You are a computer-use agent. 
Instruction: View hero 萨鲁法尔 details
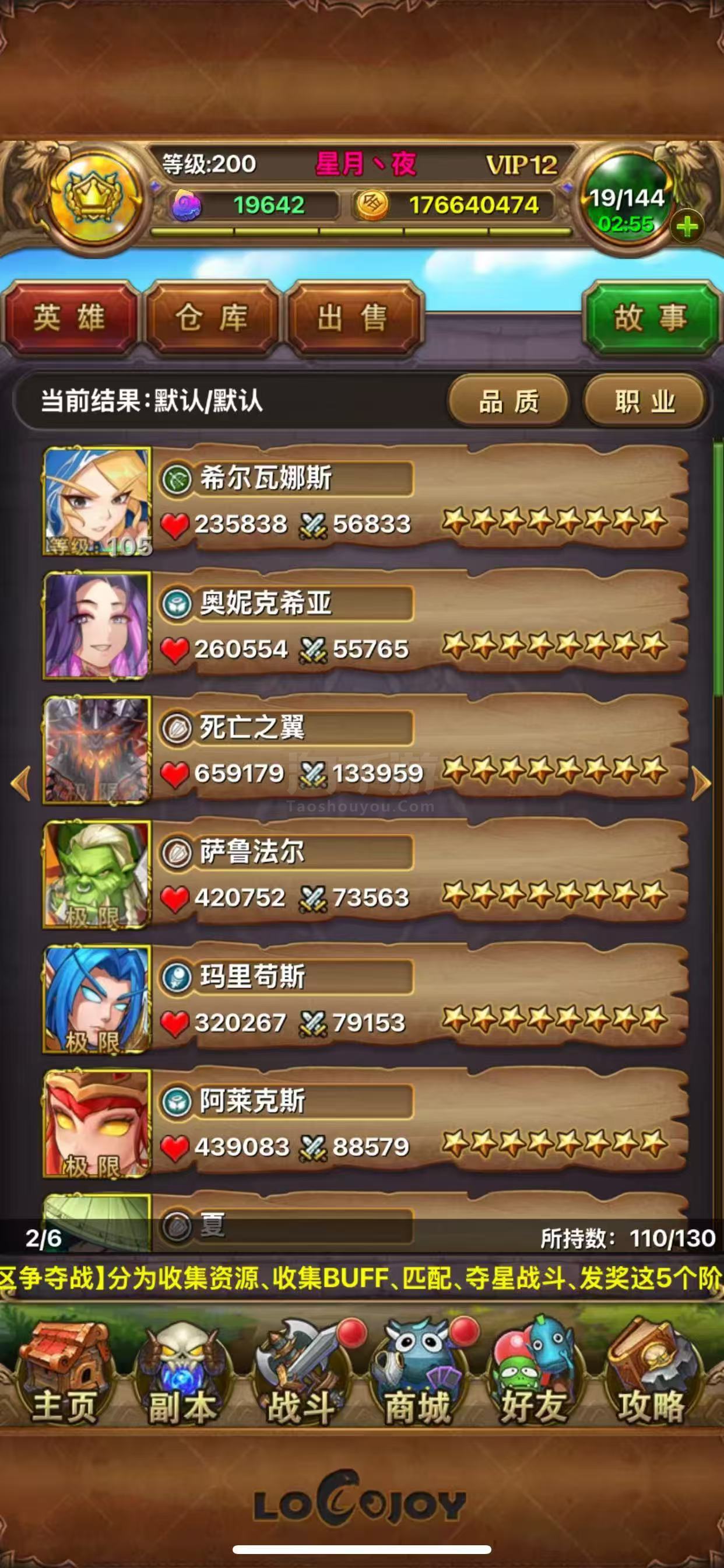(365, 874)
